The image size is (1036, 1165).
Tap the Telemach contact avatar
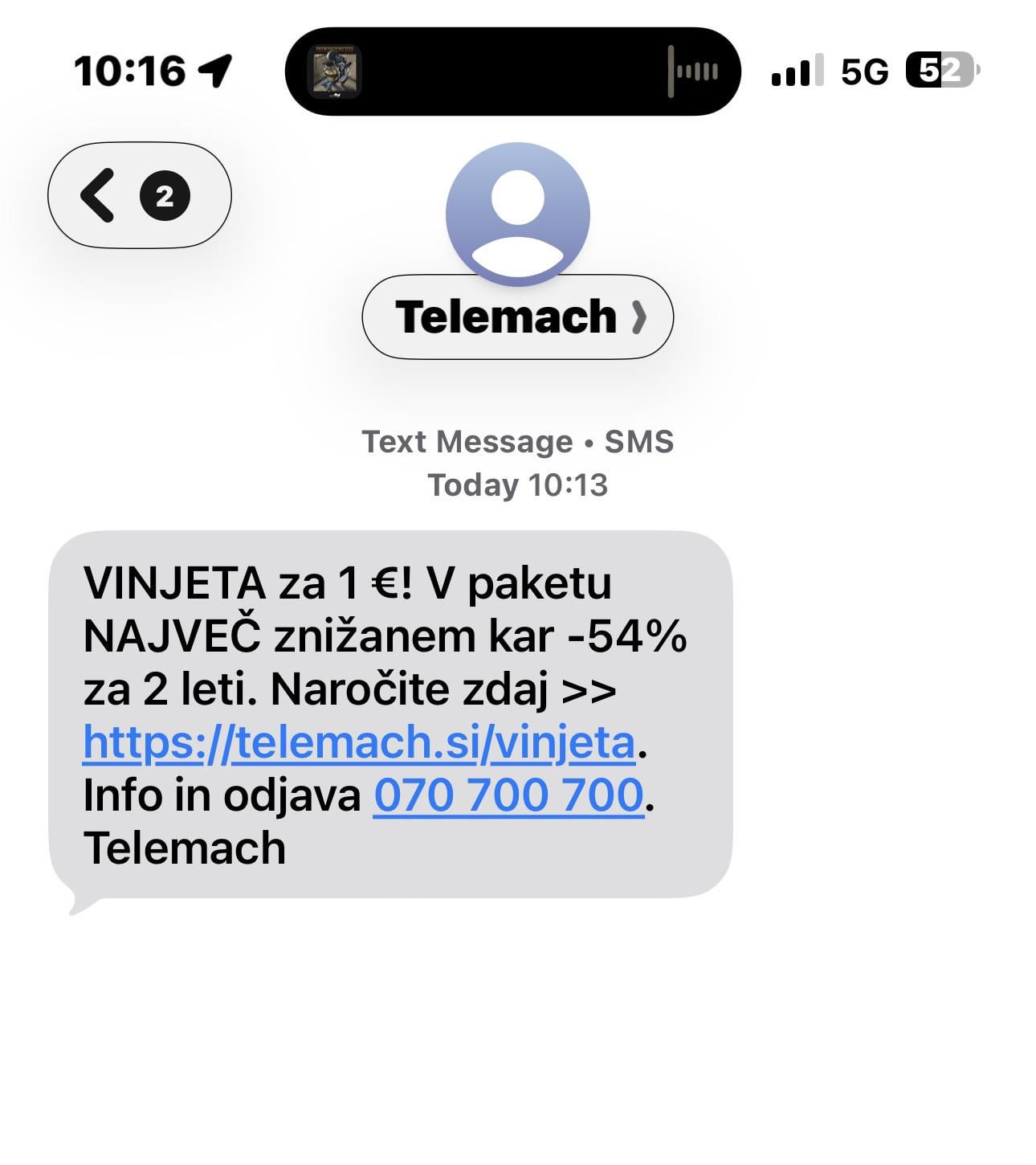517,213
